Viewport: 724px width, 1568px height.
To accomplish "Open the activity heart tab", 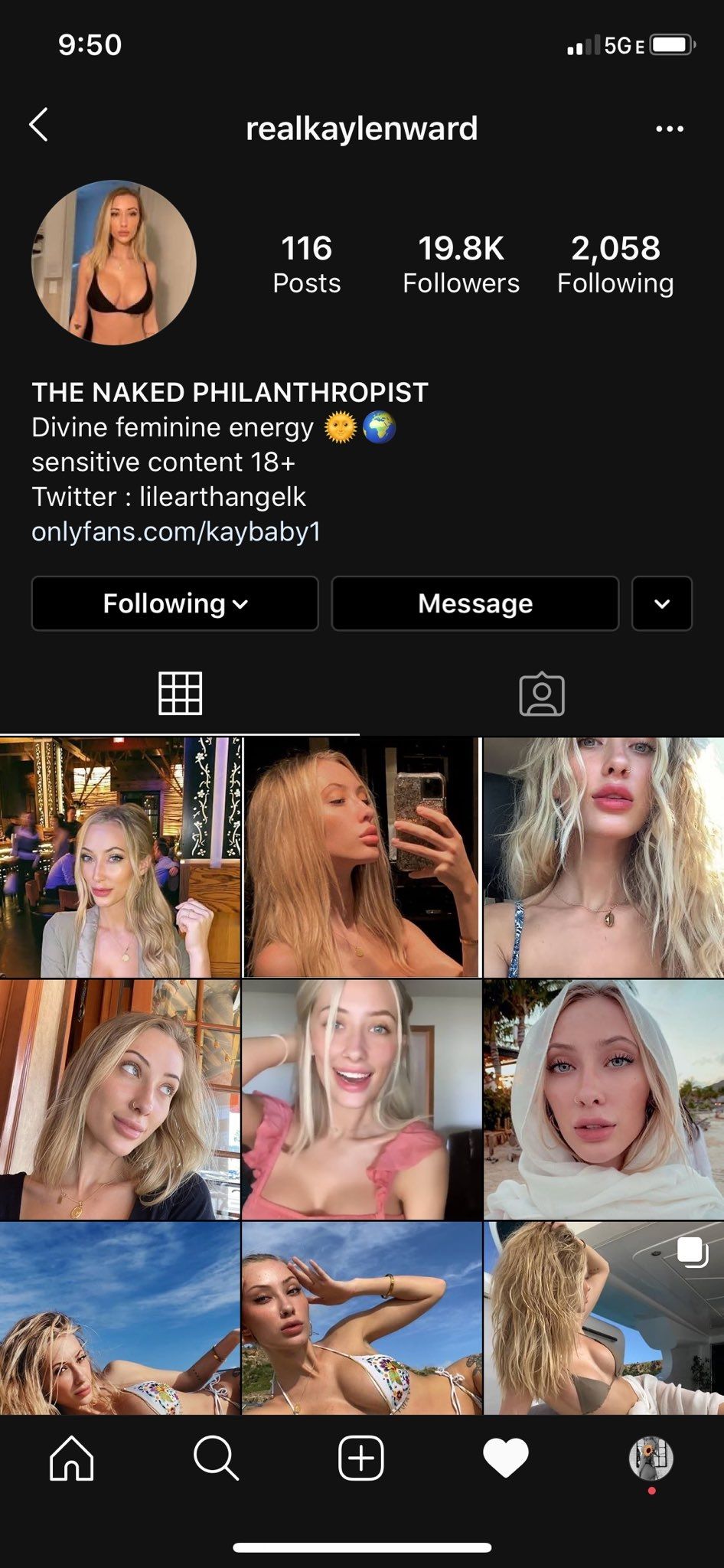I will point(506,1458).
